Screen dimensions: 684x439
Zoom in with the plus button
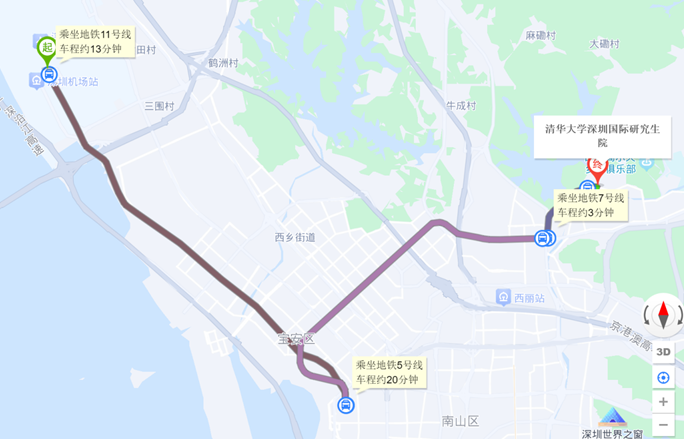coord(662,401)
